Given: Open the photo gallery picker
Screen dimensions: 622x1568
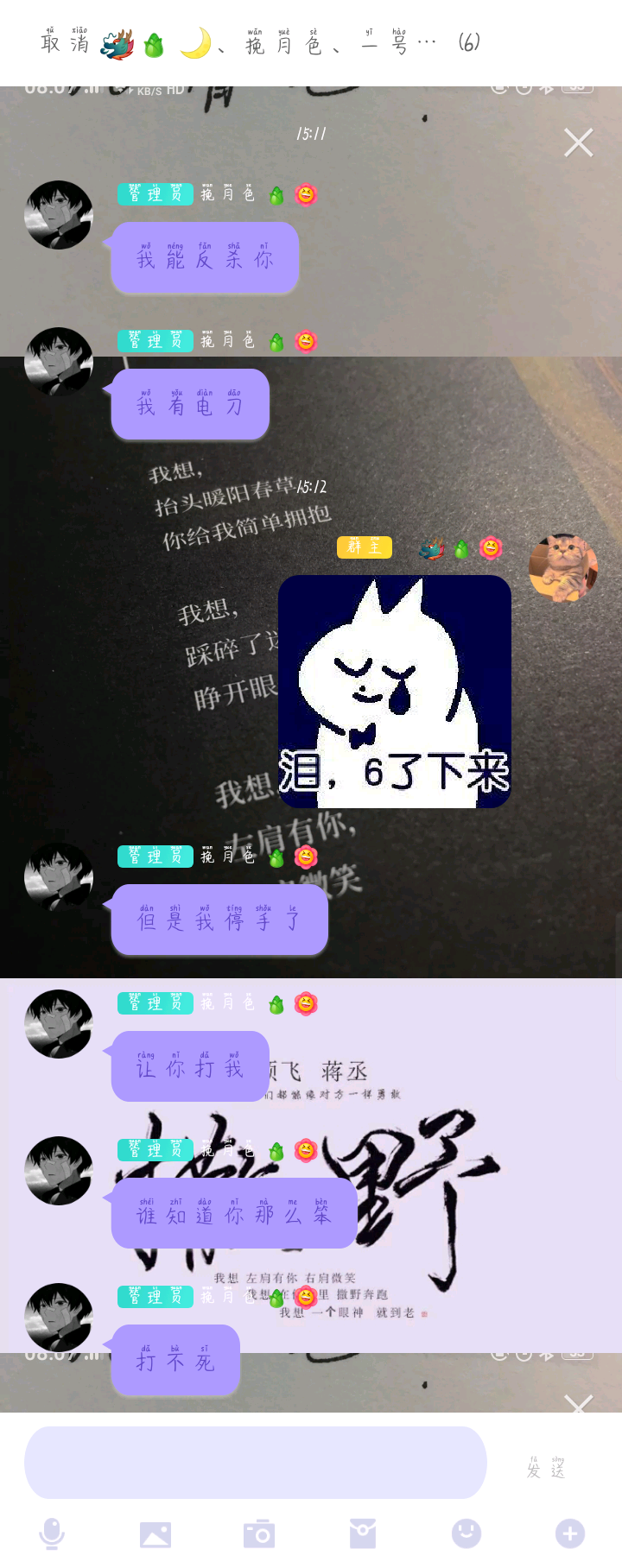Looking at the screenshot, I should tap(155, 1534).
